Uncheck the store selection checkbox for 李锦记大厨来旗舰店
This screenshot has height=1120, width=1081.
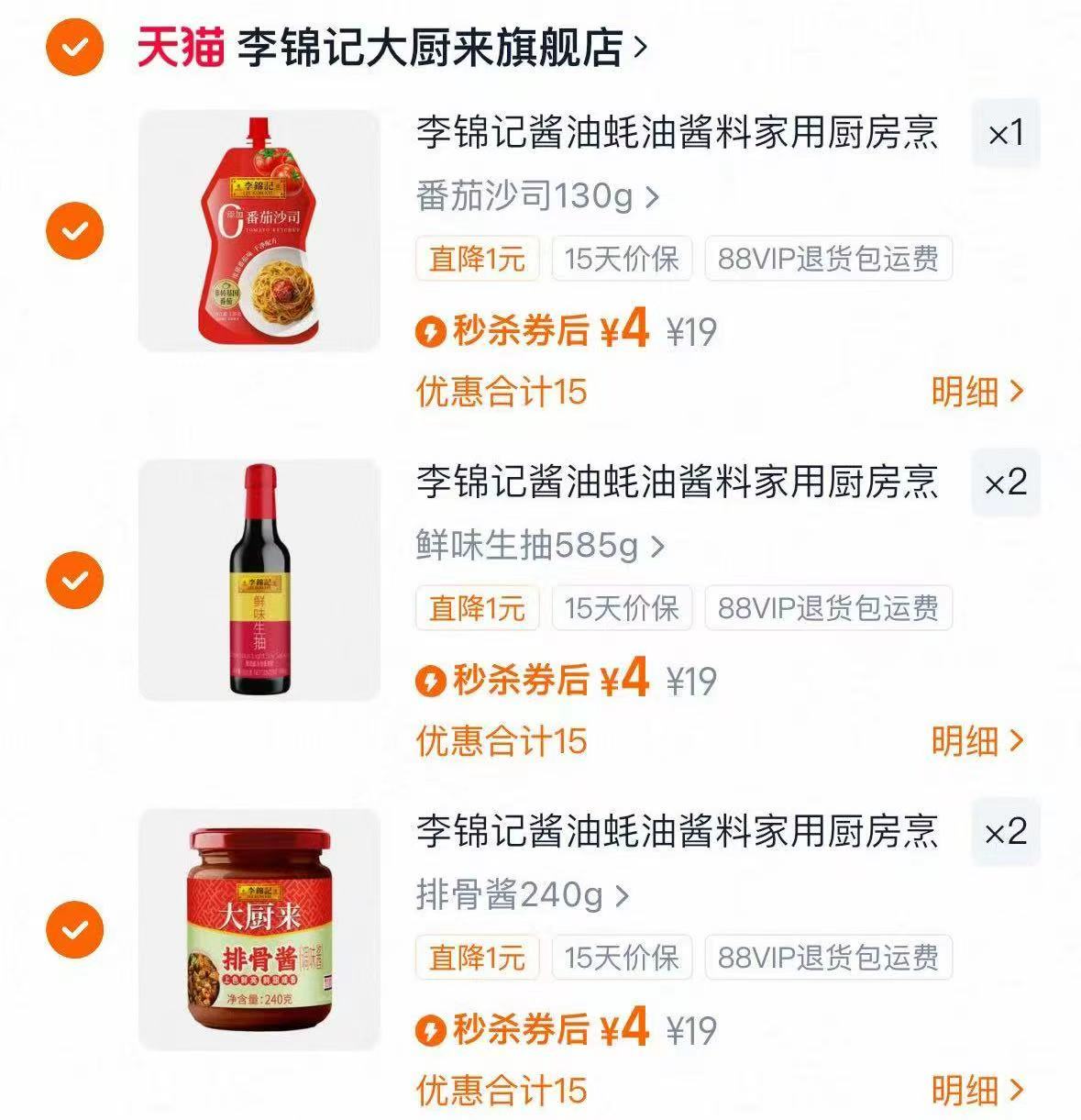click(72, 49)
